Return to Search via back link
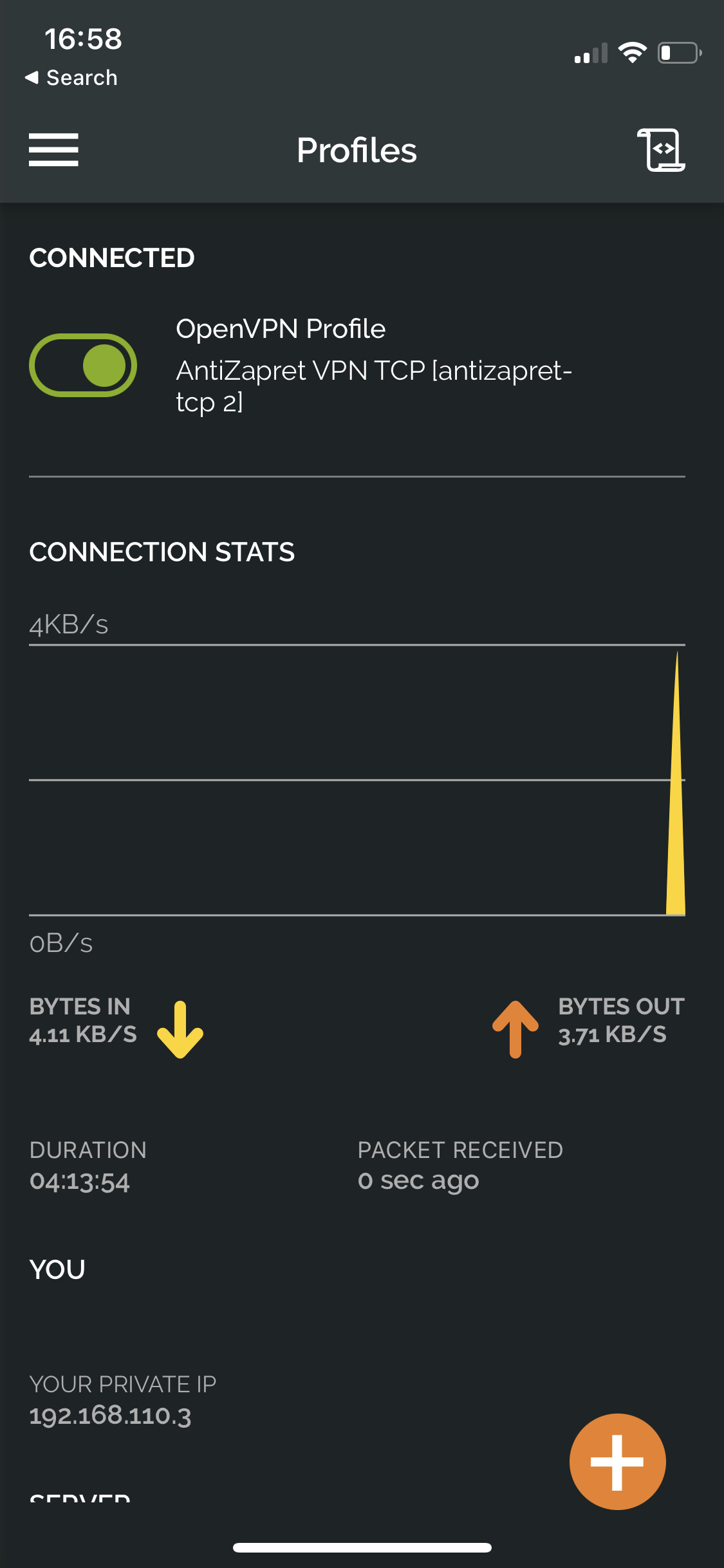 click(71, 78)
